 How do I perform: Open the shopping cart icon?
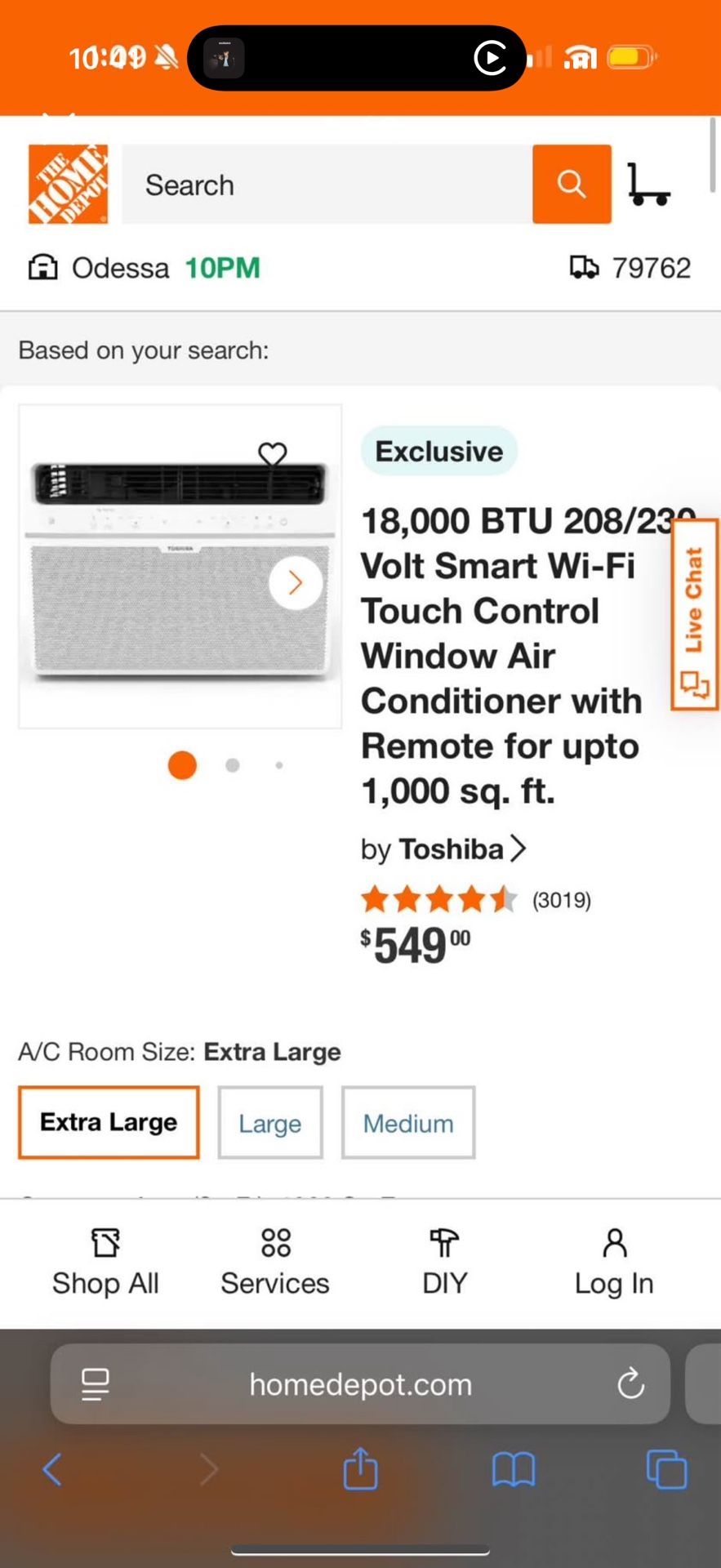pos(649,184)
